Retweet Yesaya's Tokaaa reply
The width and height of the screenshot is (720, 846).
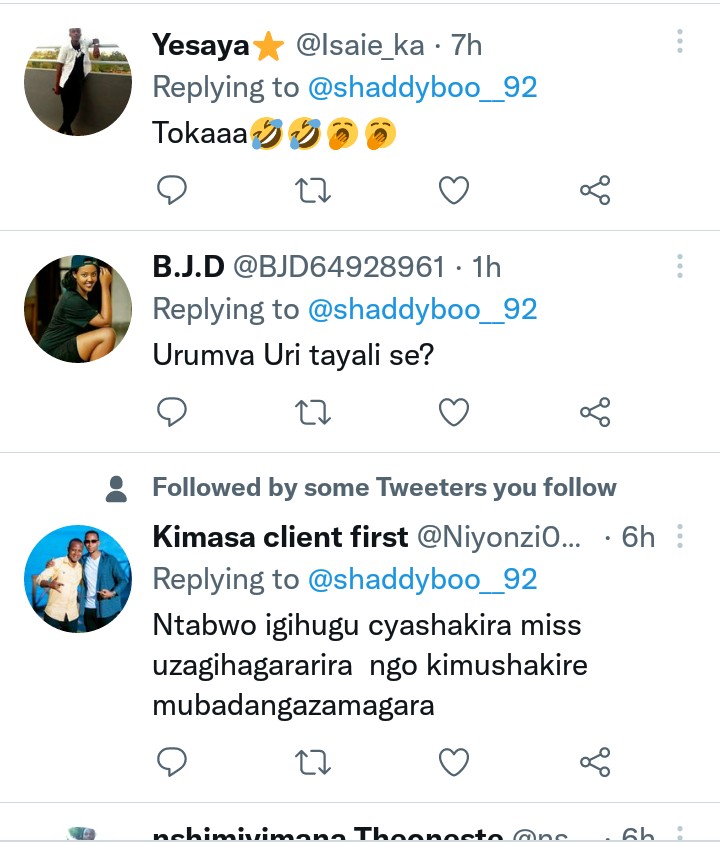pyautogui.click(x=314, y=190)
